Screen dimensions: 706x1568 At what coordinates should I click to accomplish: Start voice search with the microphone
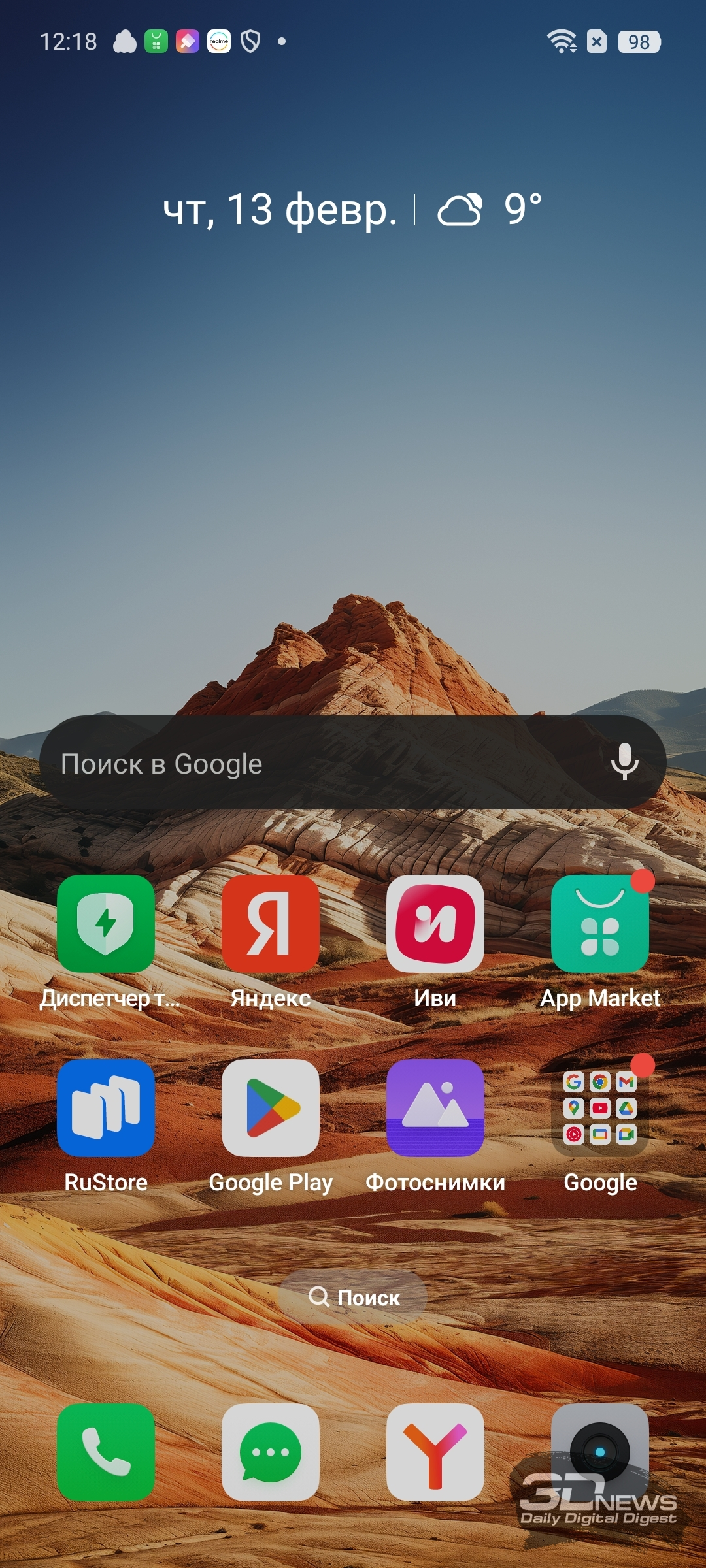625,762
